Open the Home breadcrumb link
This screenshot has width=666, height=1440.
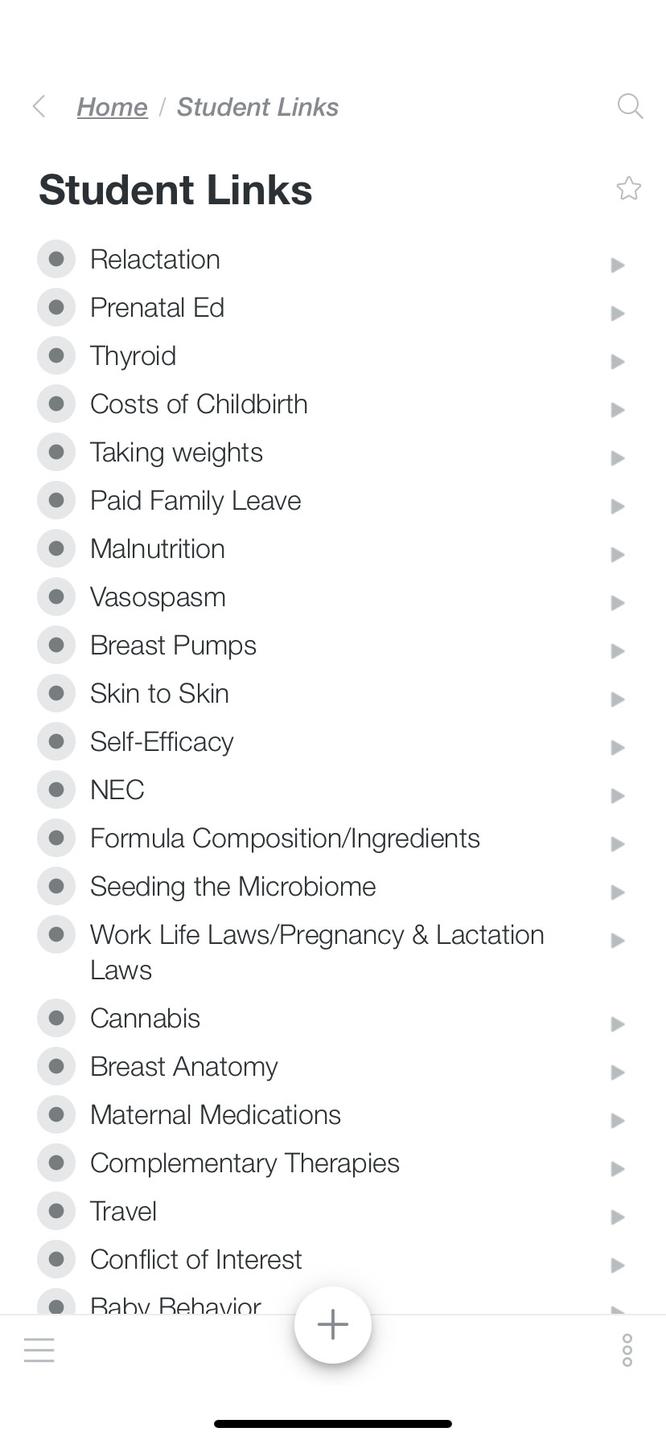coord(112,107)
